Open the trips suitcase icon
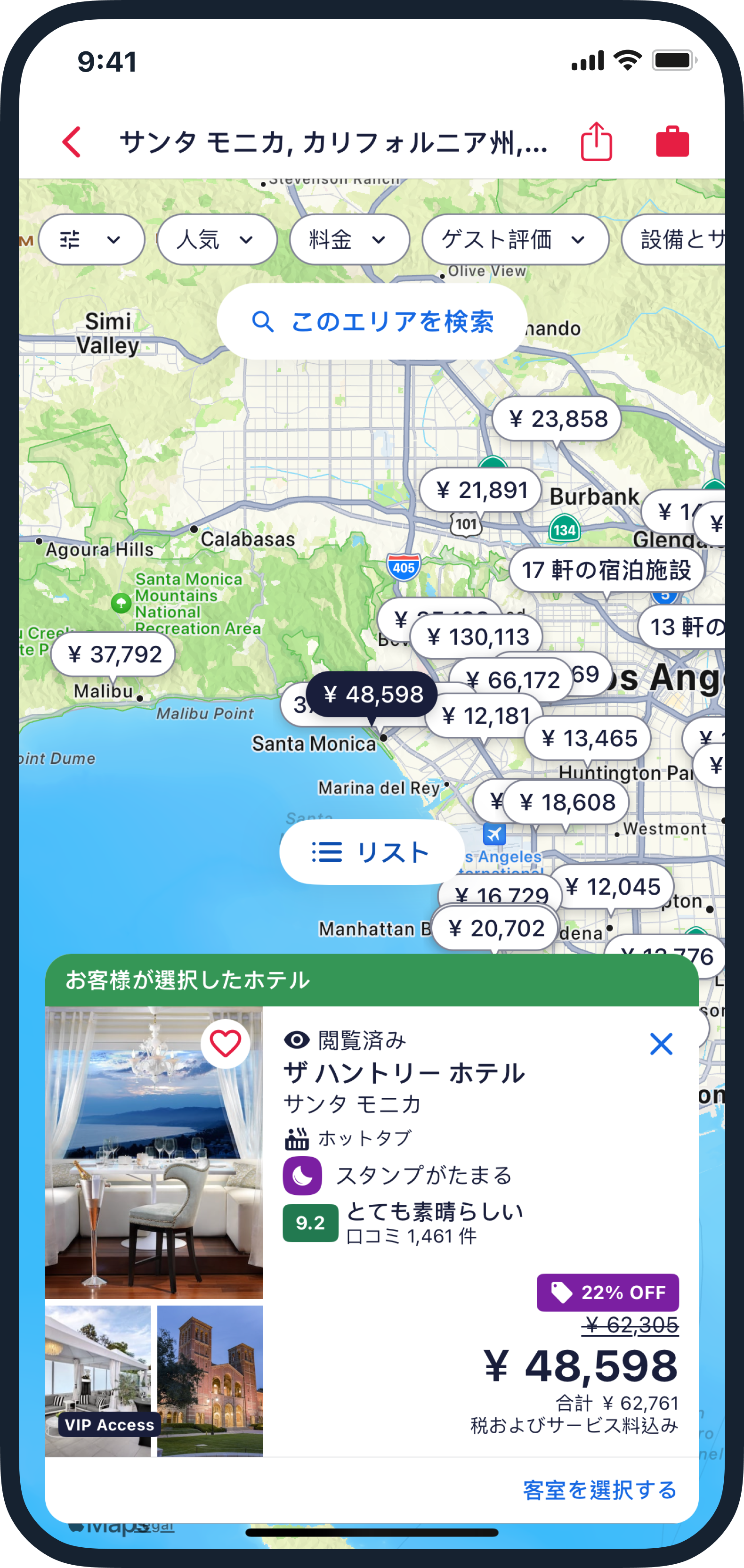The image size is (744, 1568). point(671,142)
